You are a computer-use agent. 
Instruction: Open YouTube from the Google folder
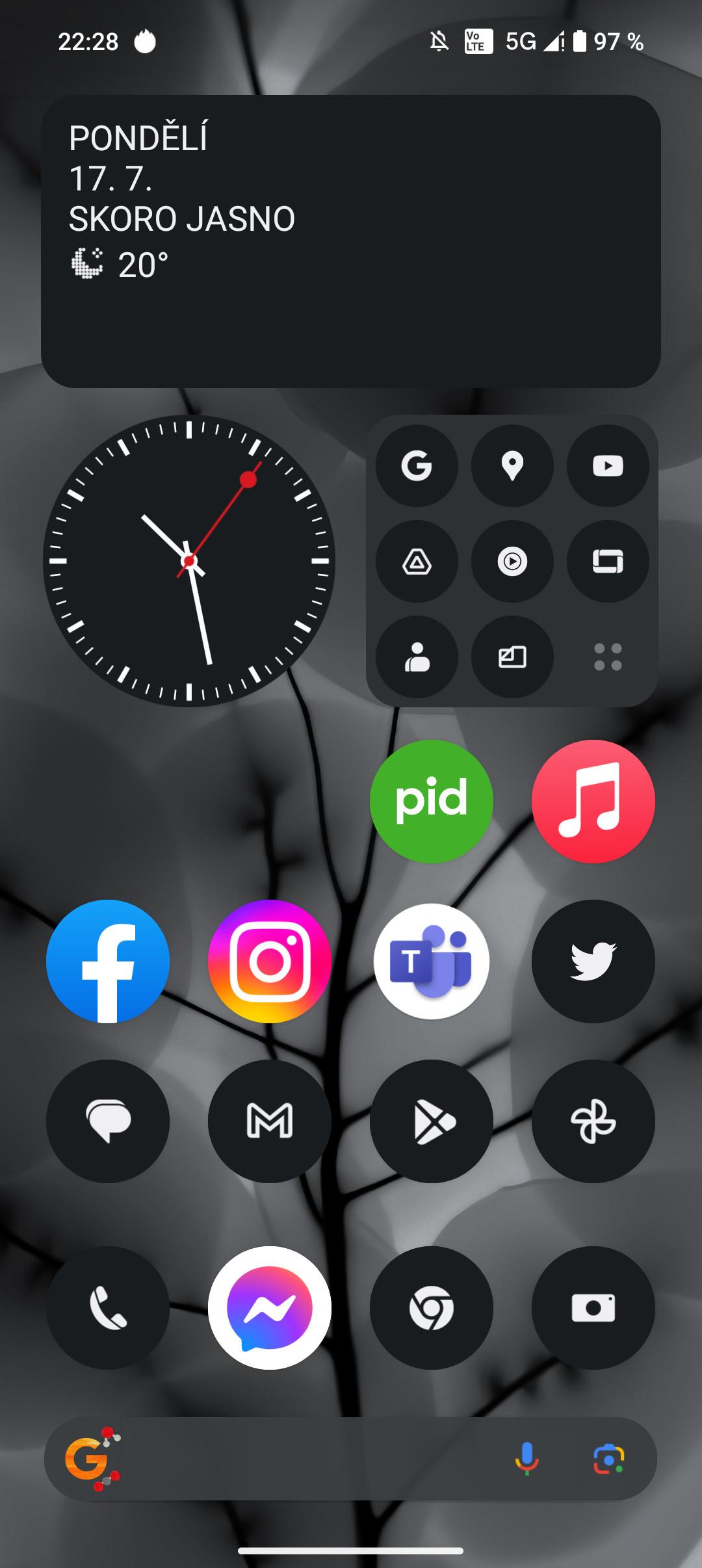click(x=608, y=465)
